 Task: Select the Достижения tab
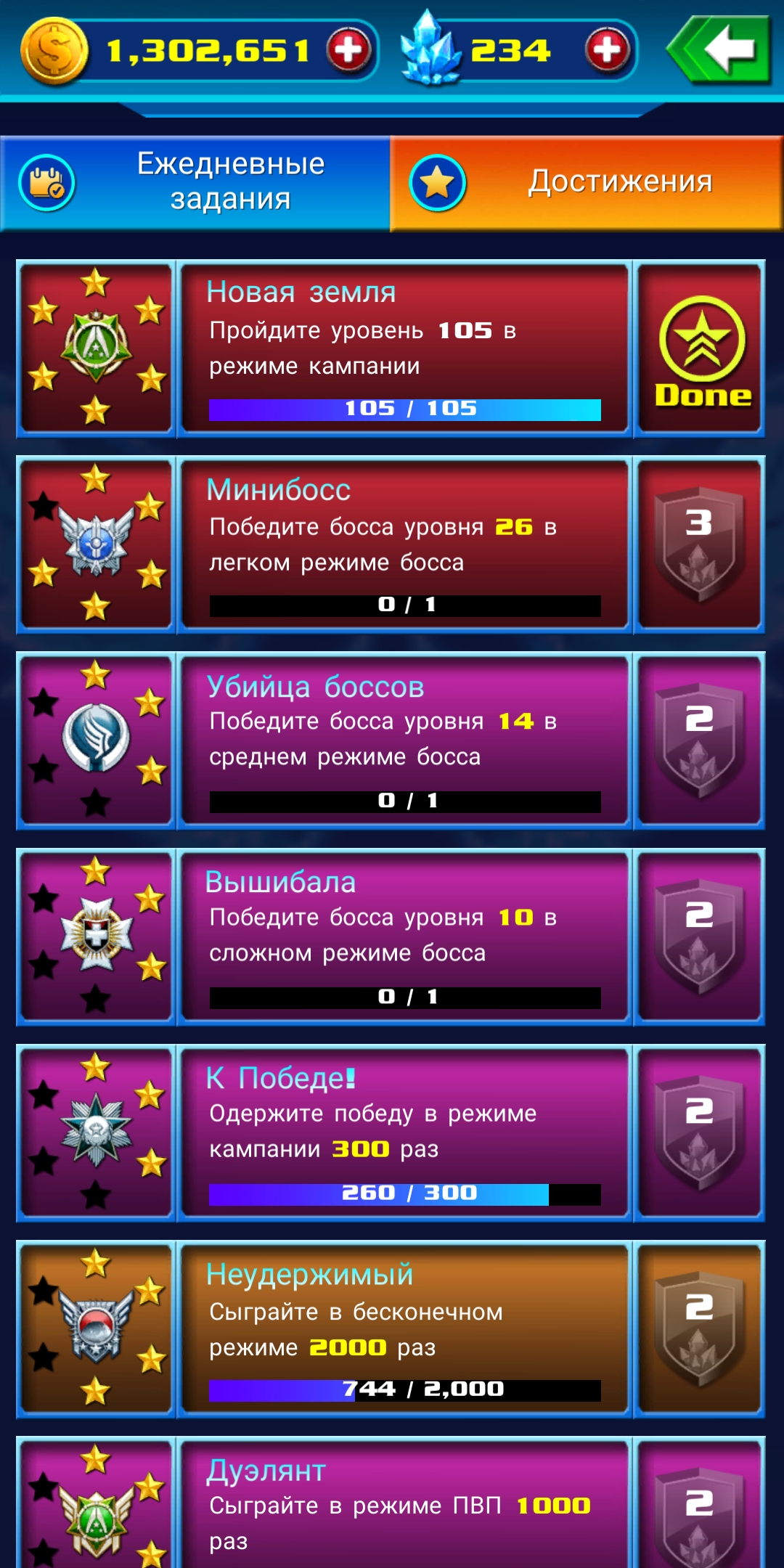pos(587,183)
